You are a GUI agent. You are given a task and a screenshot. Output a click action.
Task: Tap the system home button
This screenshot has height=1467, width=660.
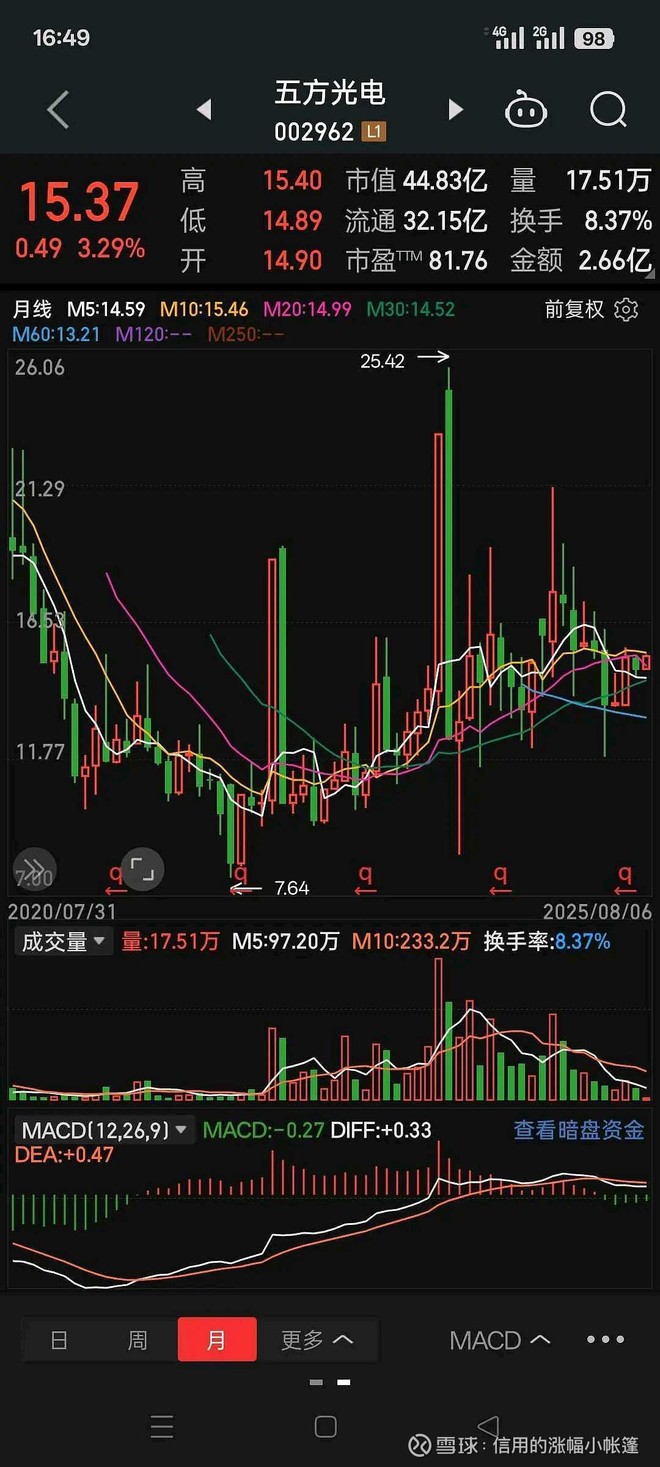coord(325,1427)
